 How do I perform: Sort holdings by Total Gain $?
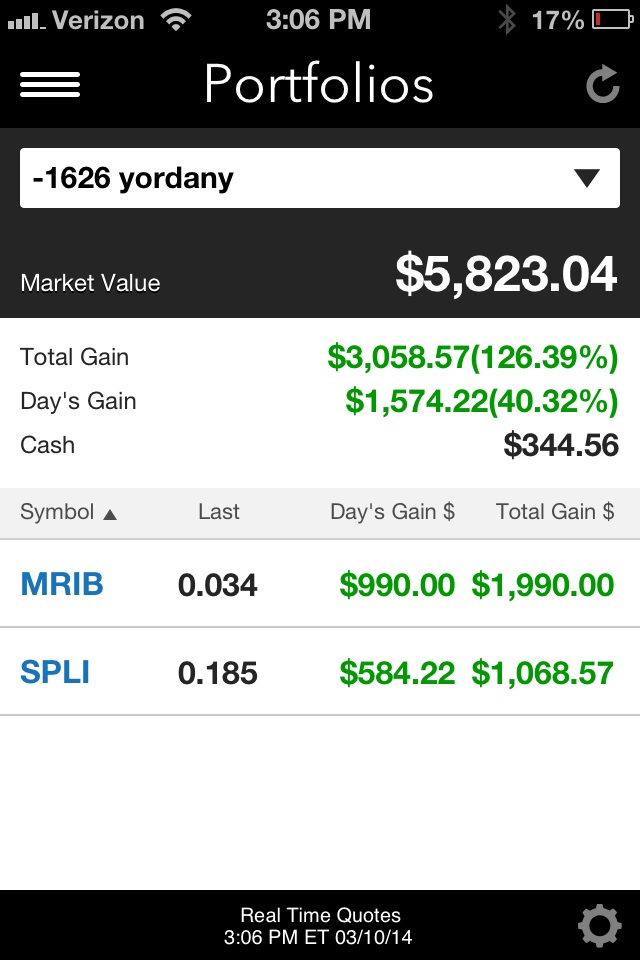554,512
